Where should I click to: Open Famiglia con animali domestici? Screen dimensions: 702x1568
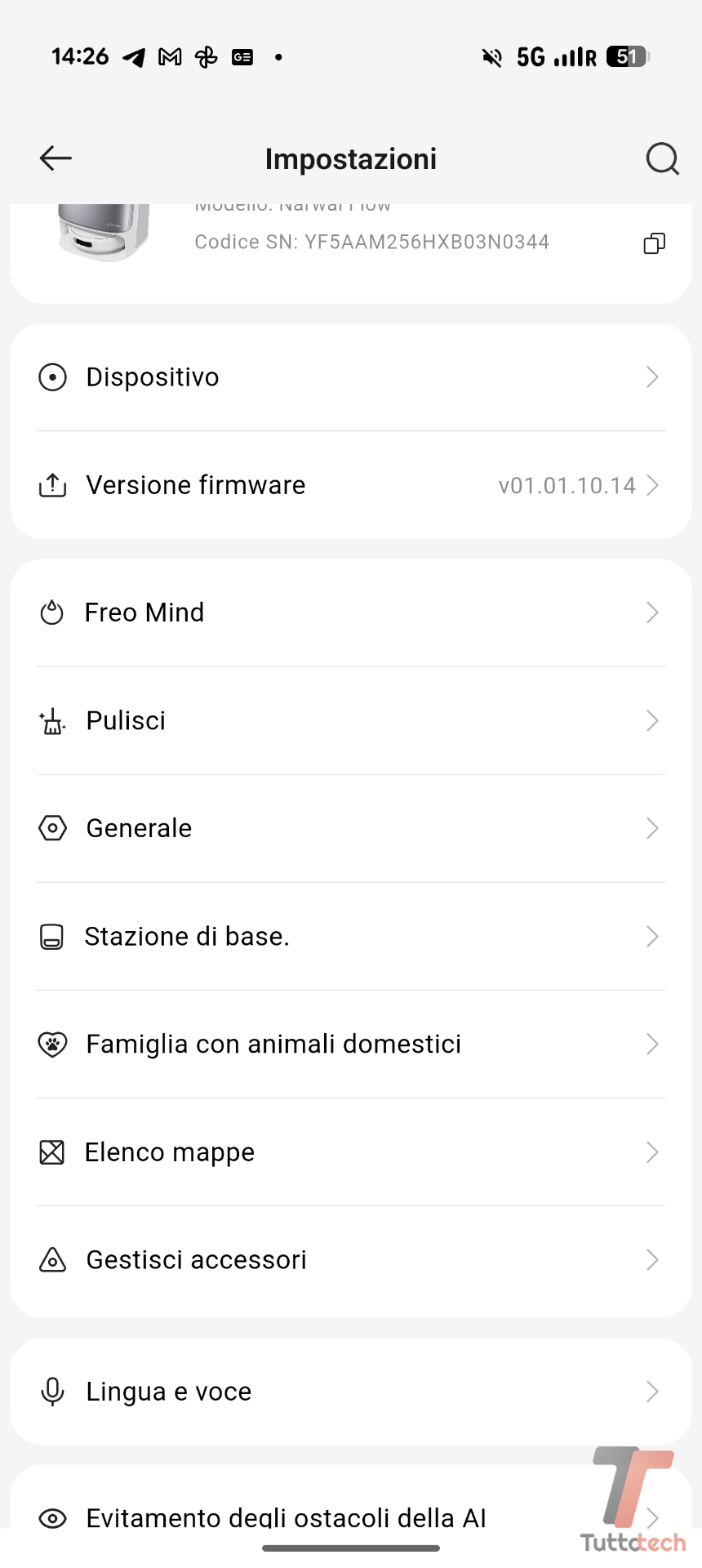click(x=351, y=1044)
